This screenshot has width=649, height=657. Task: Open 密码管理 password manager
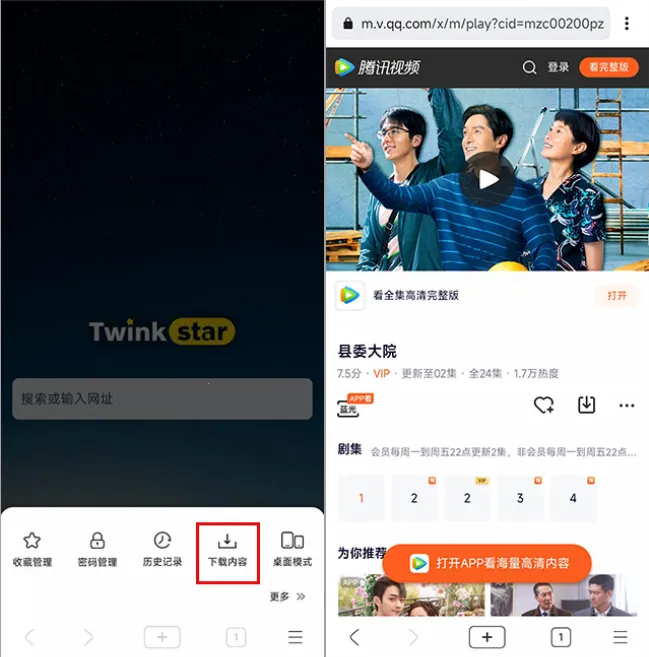[97, 549]
